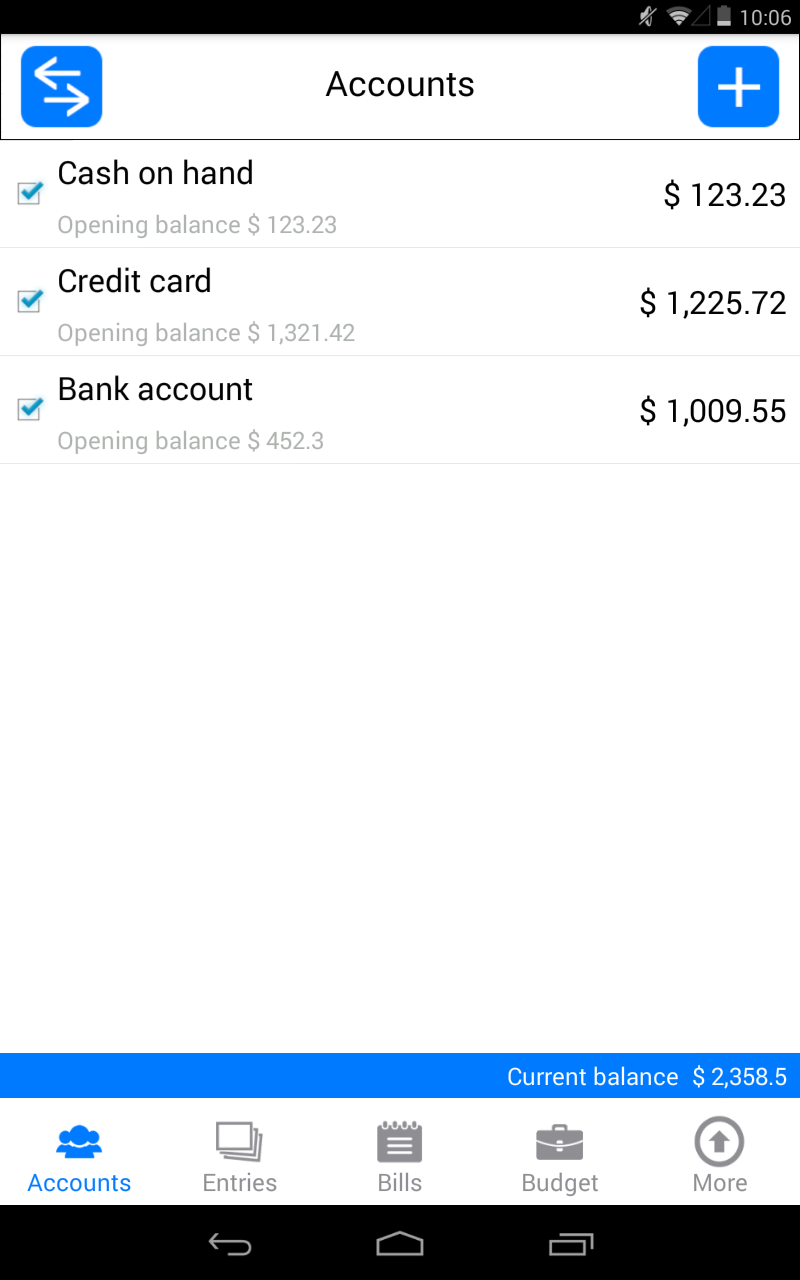Switch to the Budget tab

point(560,1157)
